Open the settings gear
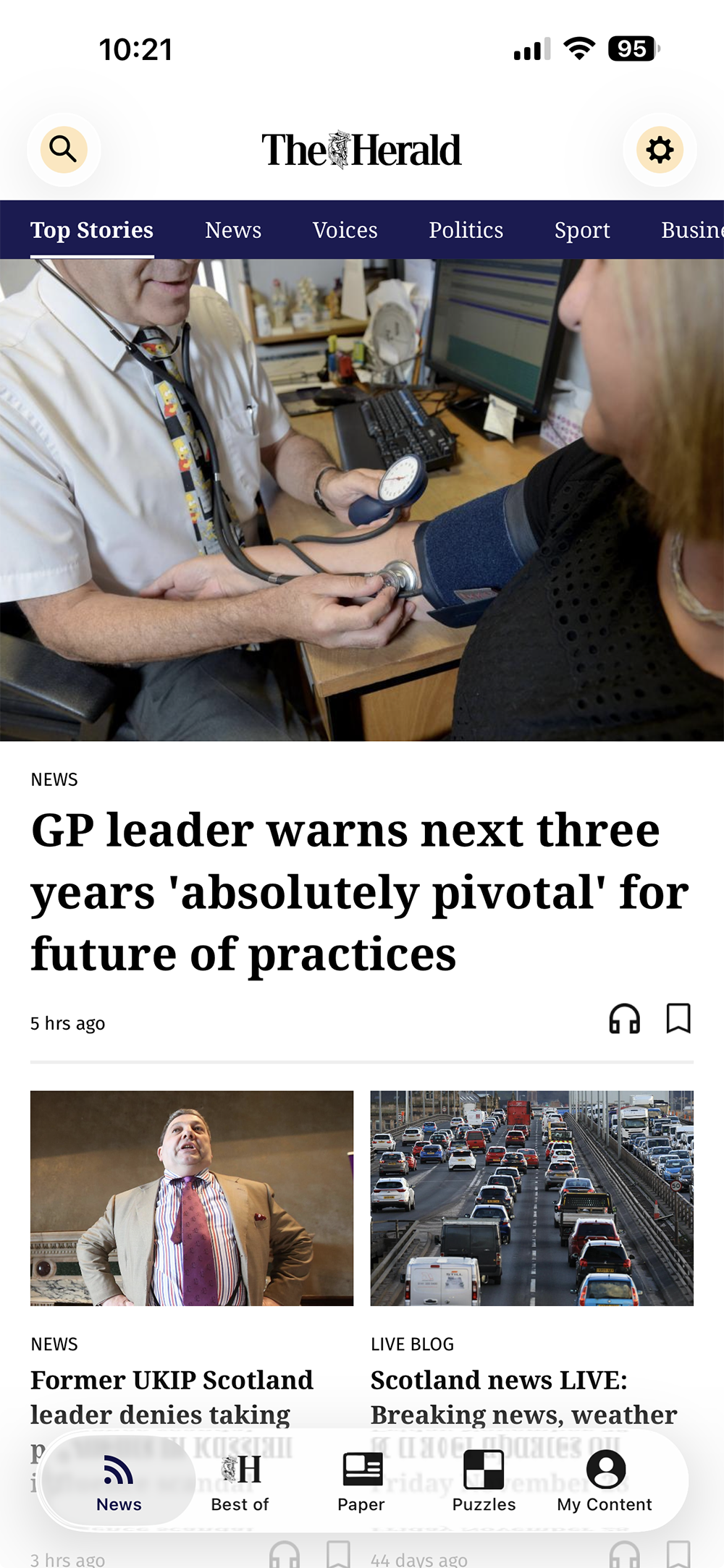The height and width of the screenshot is (1568, 724). pos(660,150)
